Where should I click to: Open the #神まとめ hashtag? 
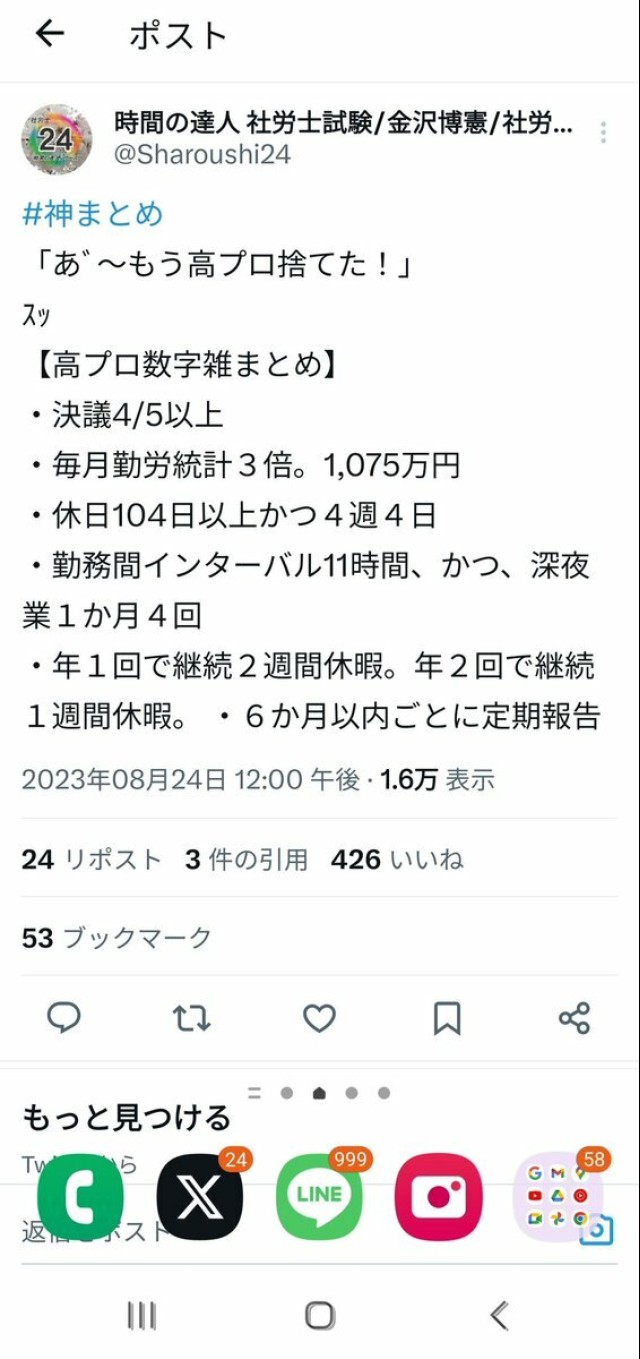[x=92, y=214]
